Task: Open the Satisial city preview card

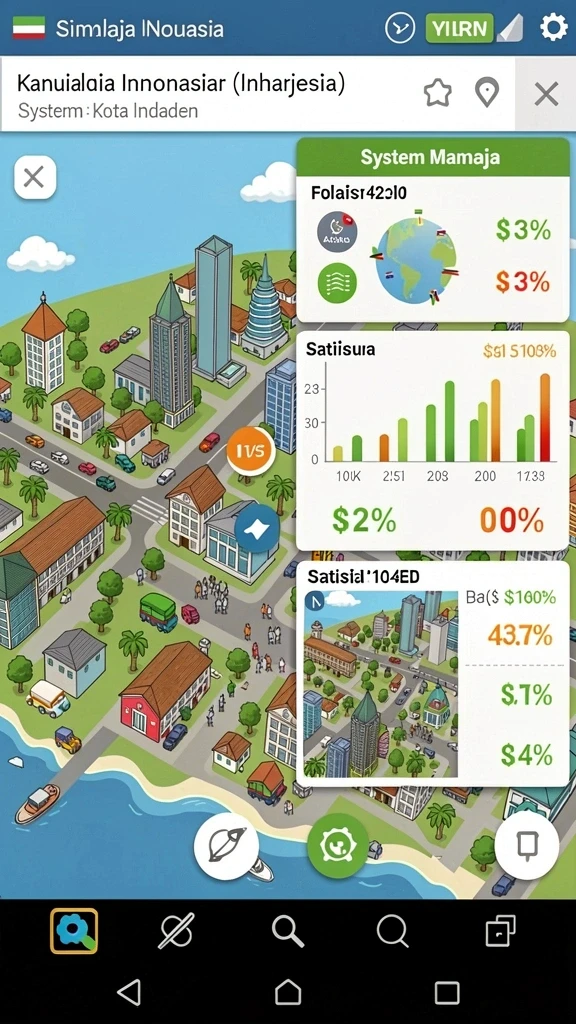Action: tap(432, 673)
